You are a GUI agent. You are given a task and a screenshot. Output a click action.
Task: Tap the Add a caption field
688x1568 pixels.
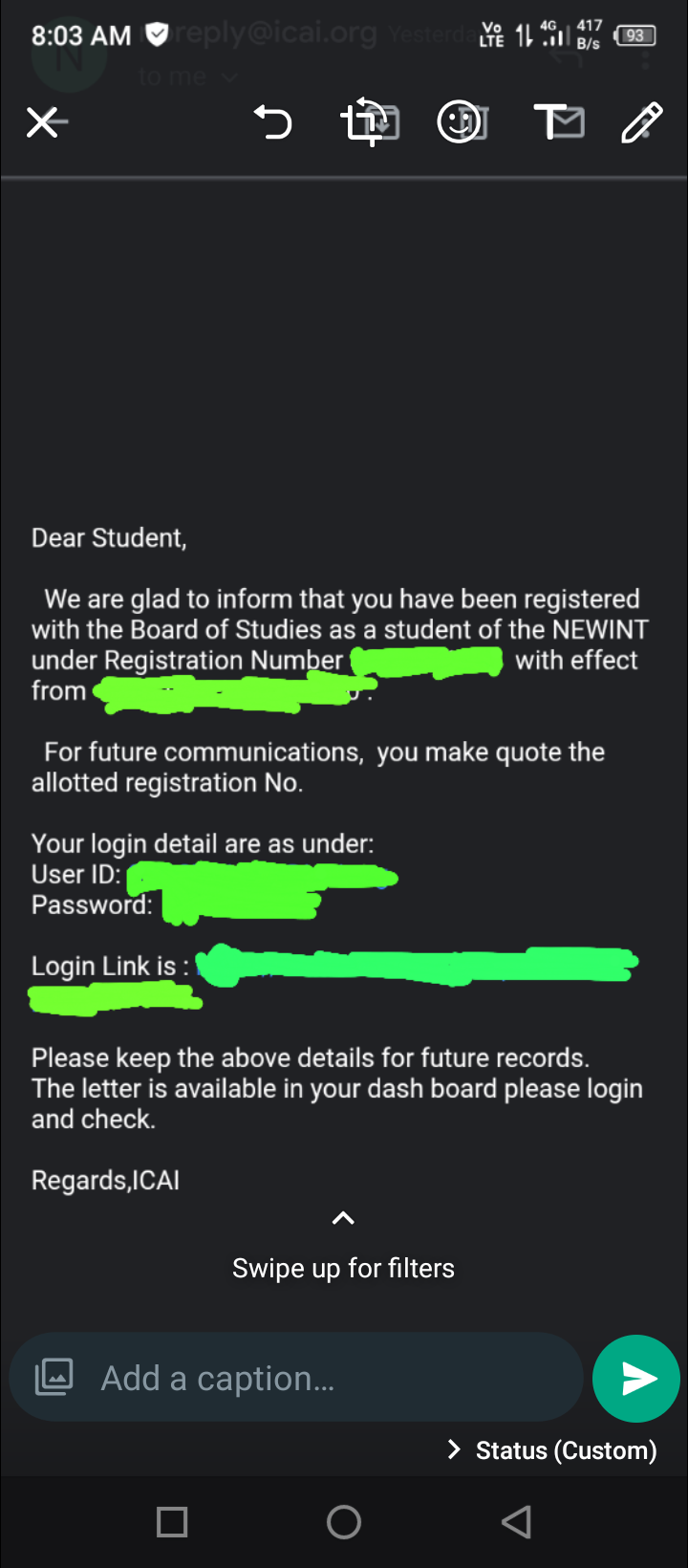[x=325, y=1378]
